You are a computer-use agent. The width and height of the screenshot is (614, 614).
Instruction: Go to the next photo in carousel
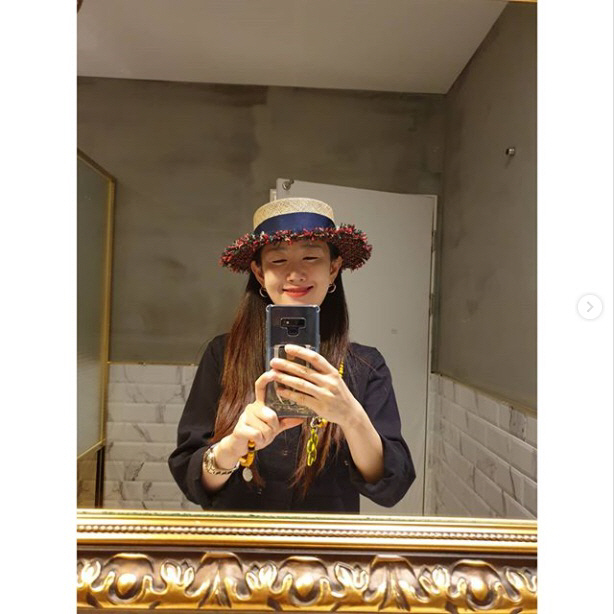pos(589,307)
